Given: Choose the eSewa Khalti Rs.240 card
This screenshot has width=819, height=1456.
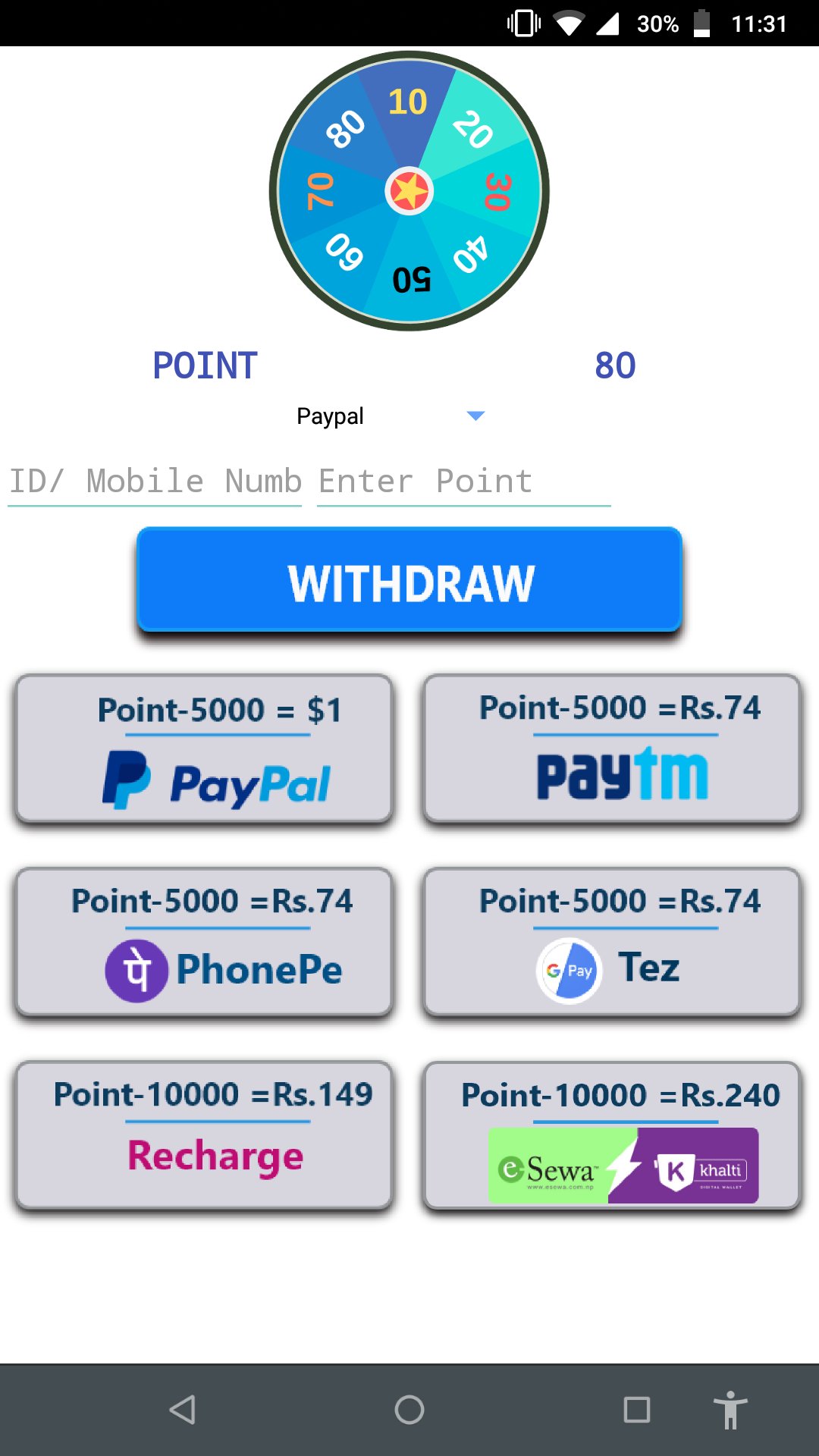Looking at the screenshot, I should pos(612,1136).
